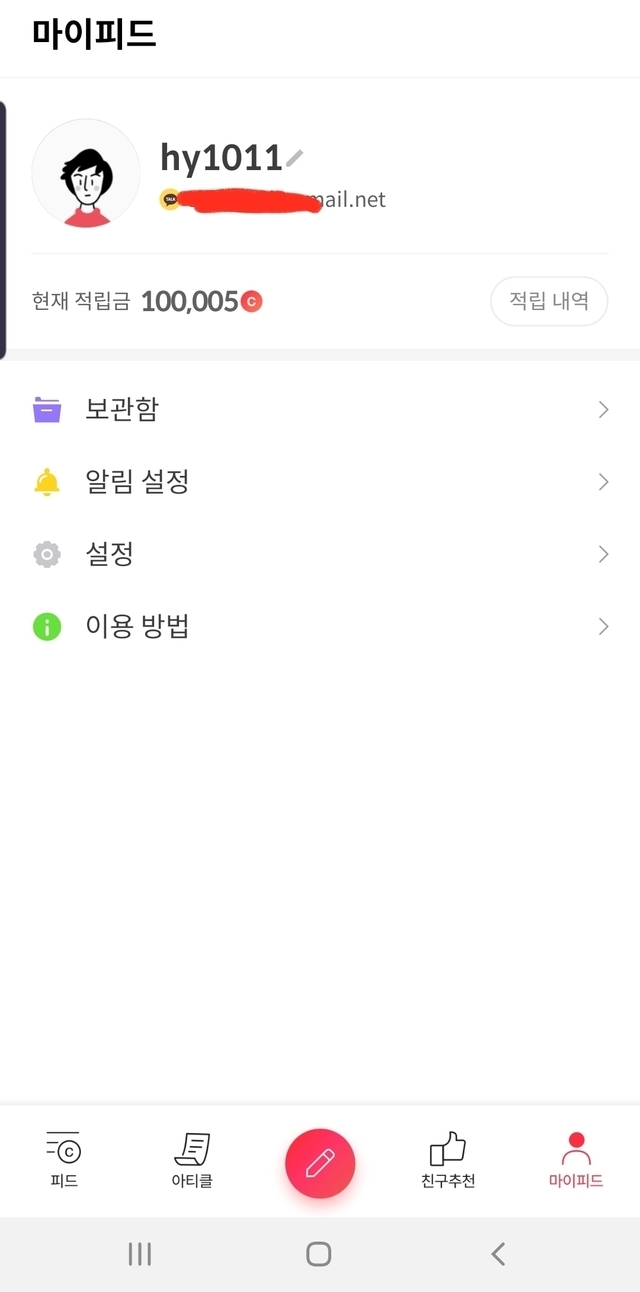Viewport: 640px width, 1292px height.
Task: Edit the hy1011 nickname with the pencil icon
Action: (x=295, y=157)
